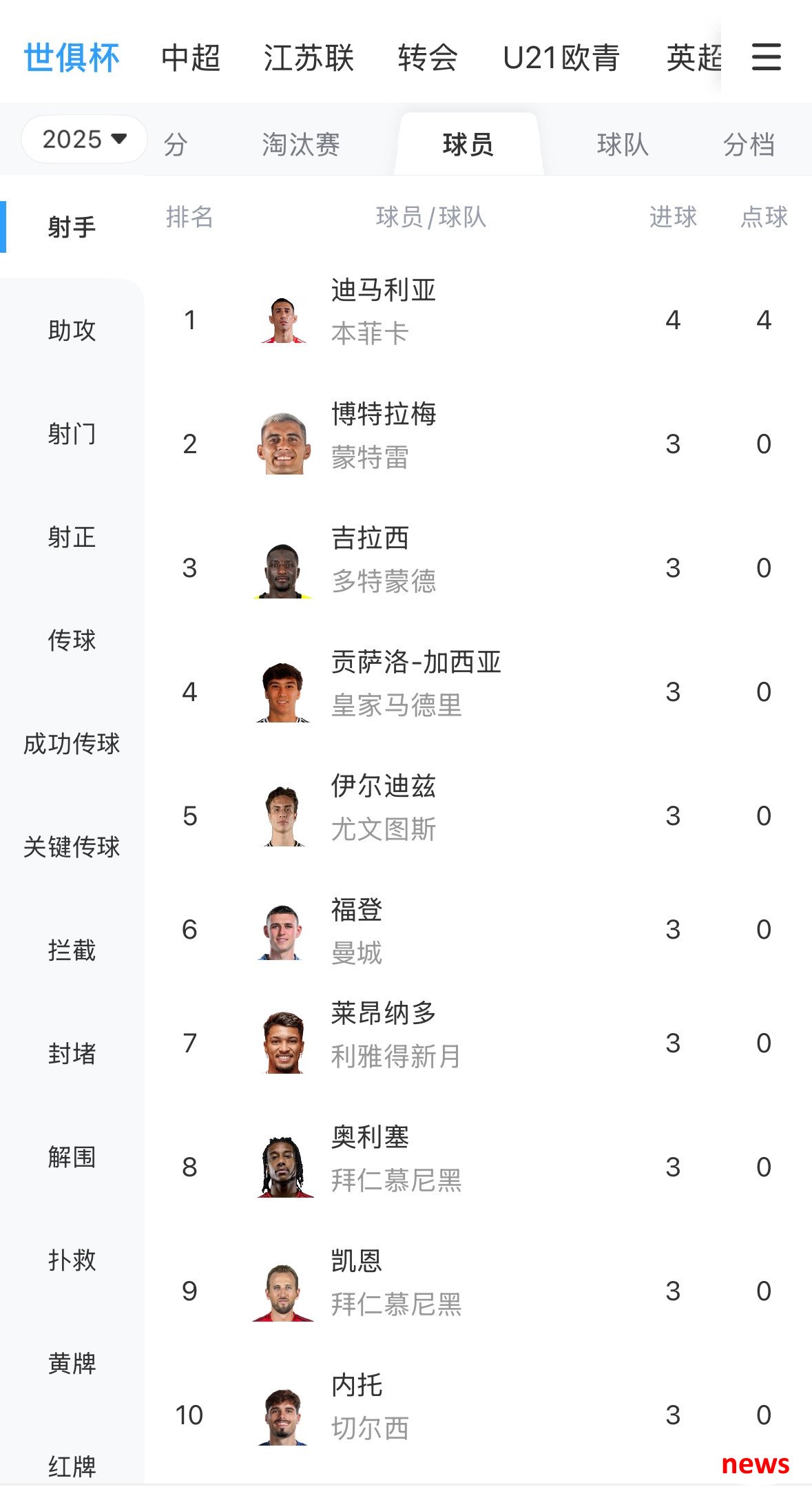Choose 关键传球 key passes category

point(72,847)
